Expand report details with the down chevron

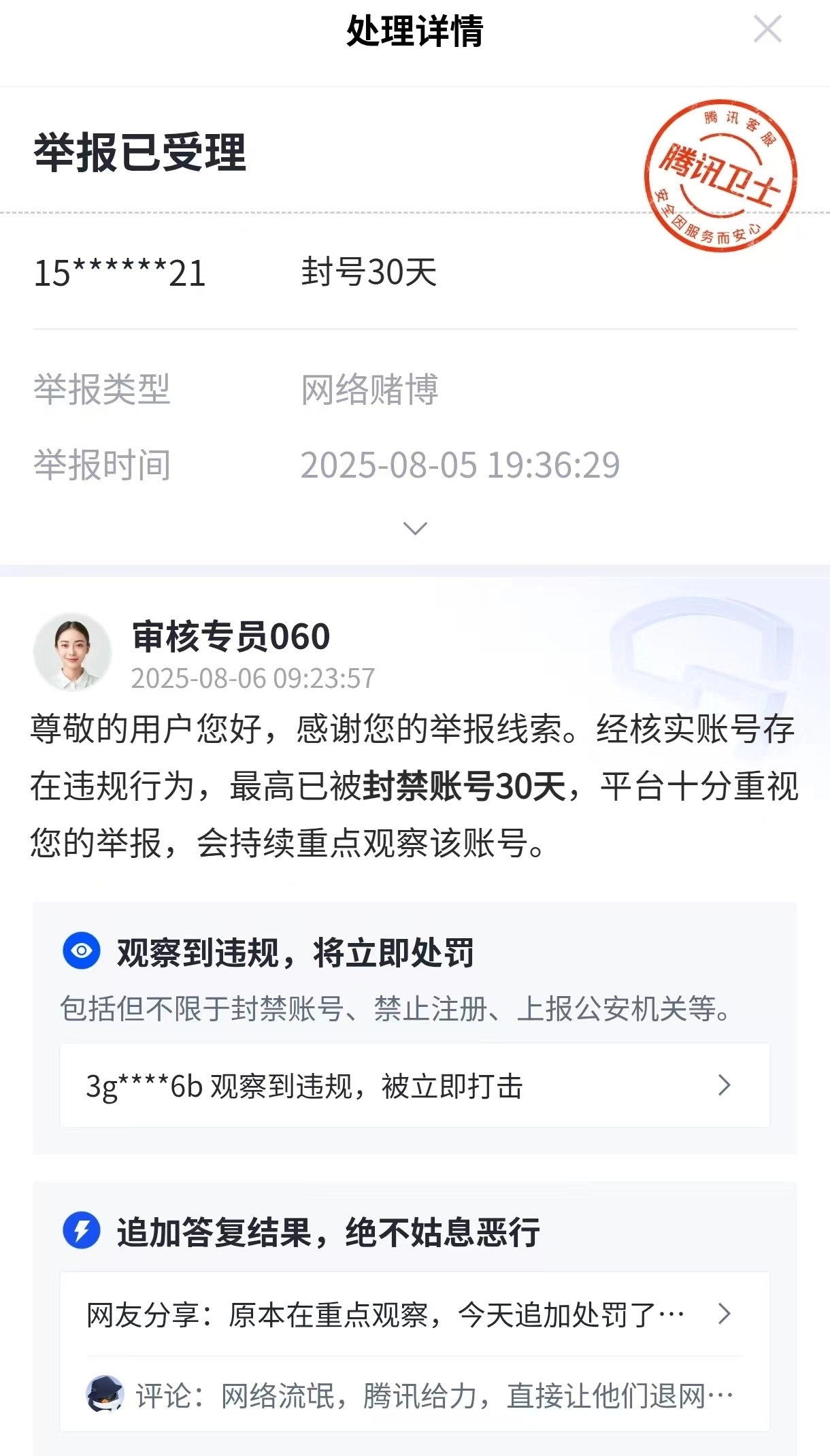coord(415,529)
